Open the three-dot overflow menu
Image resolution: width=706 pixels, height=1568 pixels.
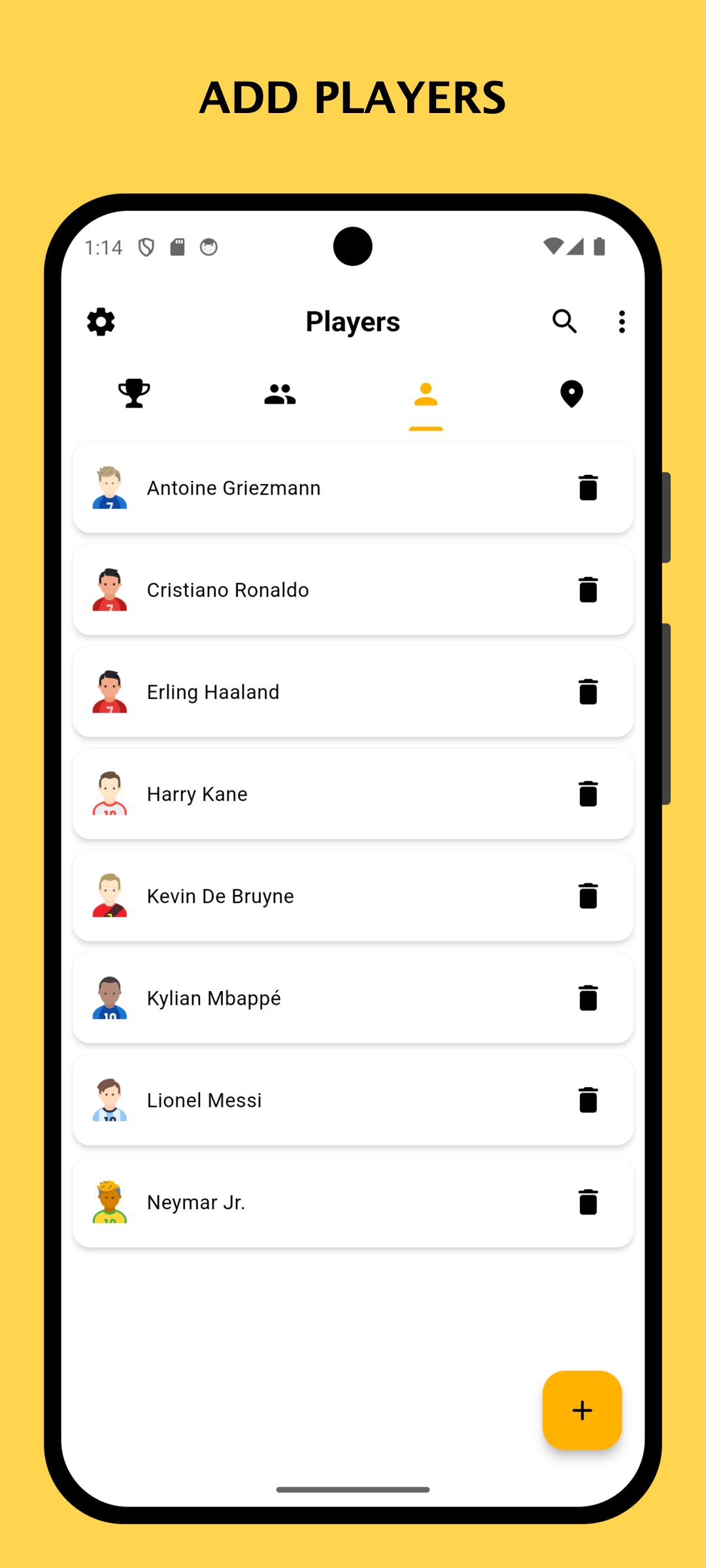pyautogui.click(x=621, y=321)
